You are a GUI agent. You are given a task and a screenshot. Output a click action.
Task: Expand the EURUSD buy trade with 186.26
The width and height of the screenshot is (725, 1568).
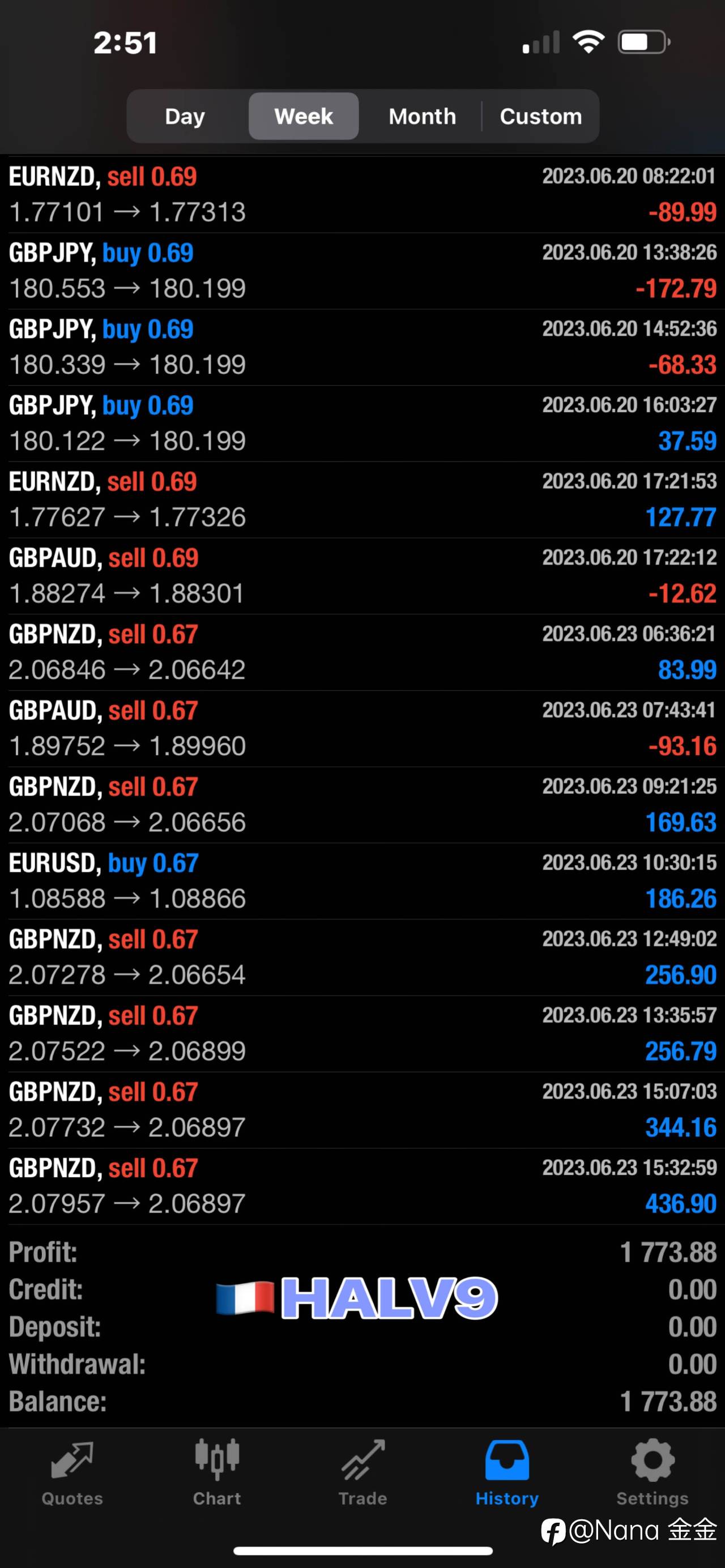point(362,881)
